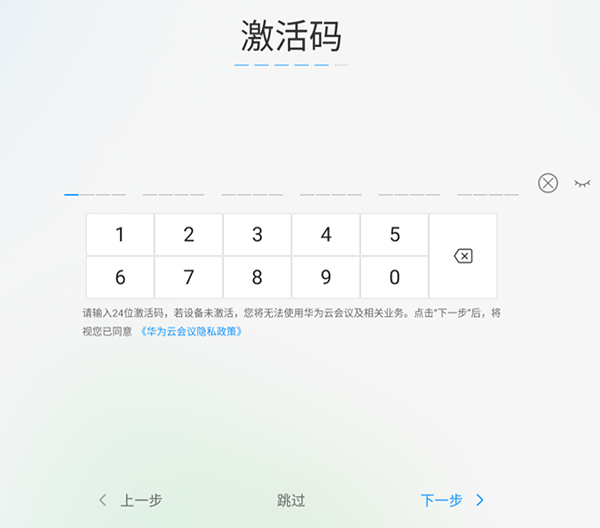Enter digit 5 on keypad
Screen dimensions: 600x528
pyautogui.click(x=395, y=235)
